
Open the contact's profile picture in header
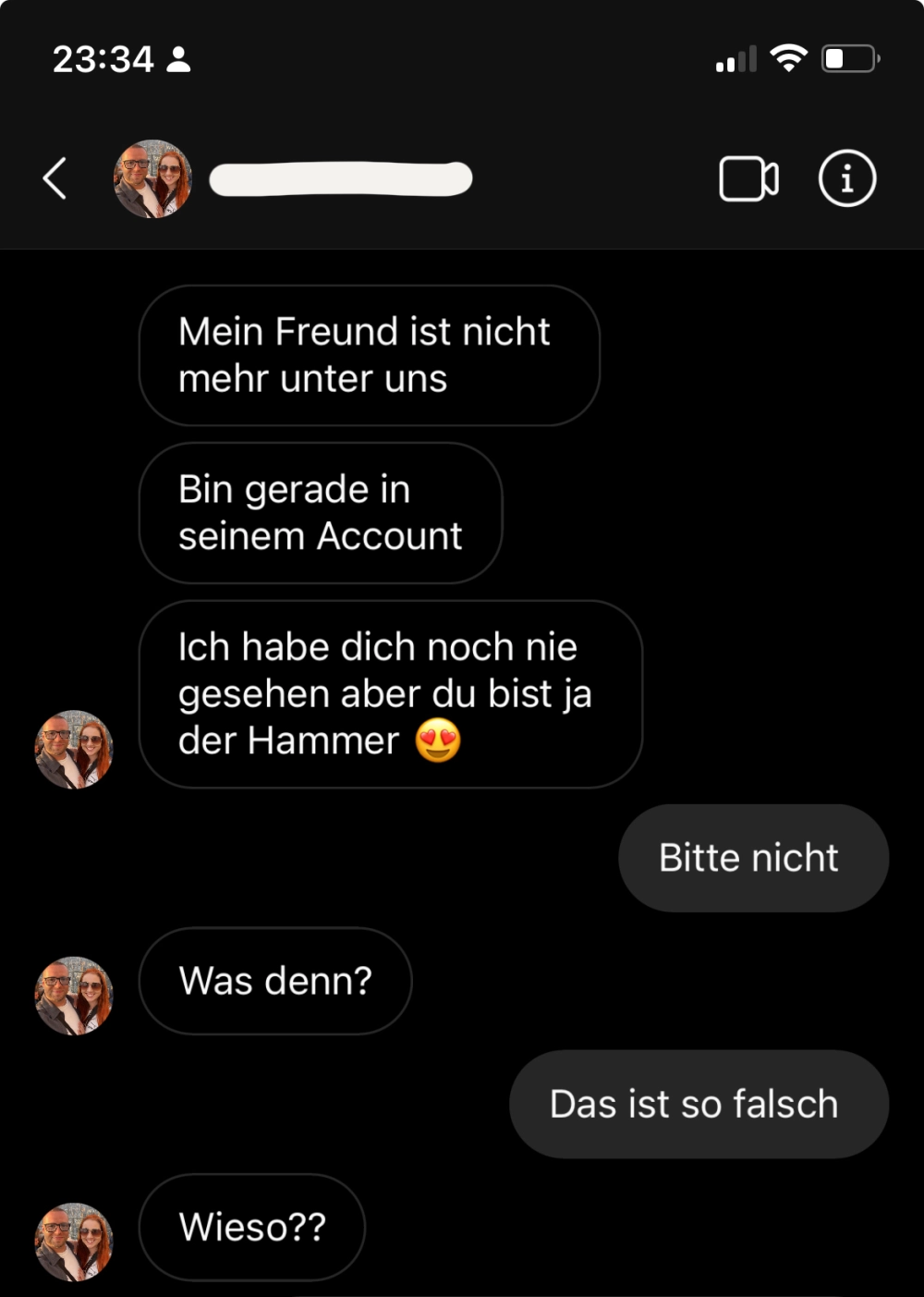(152, 178)
